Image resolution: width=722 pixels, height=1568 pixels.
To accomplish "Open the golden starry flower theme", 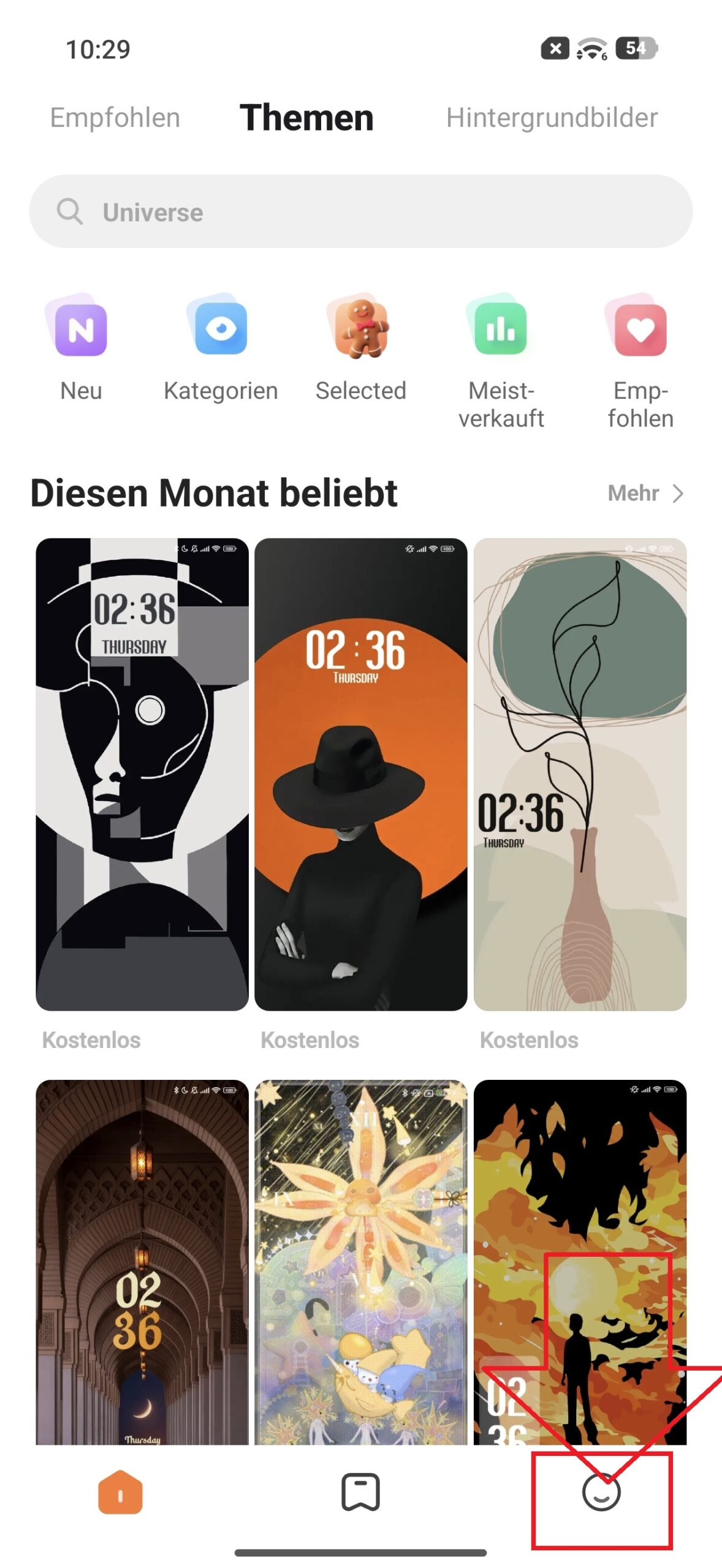I will [360, 1262].
